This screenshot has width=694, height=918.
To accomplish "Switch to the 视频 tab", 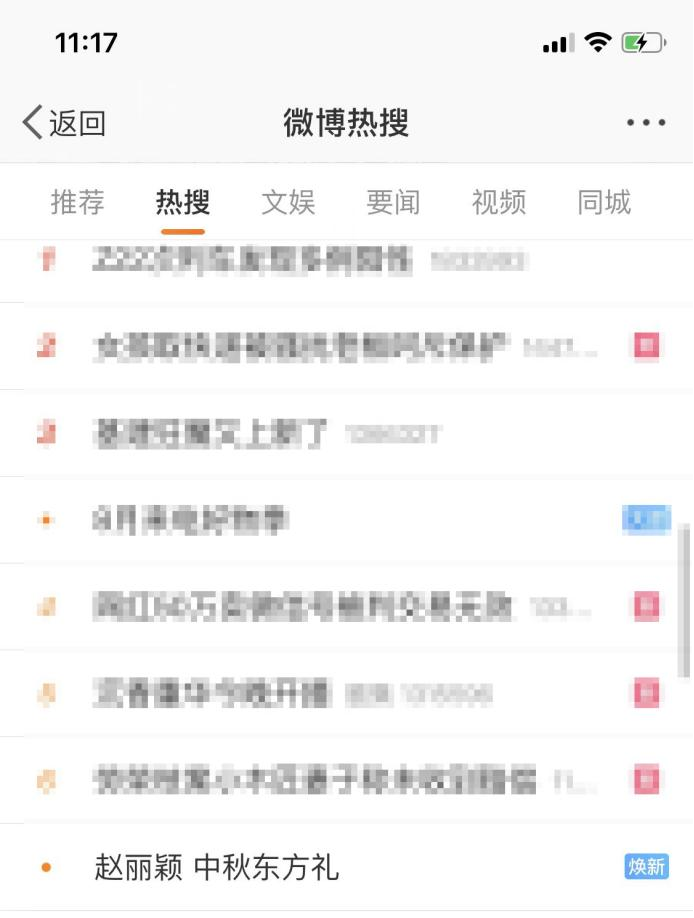I will [498, 202].
